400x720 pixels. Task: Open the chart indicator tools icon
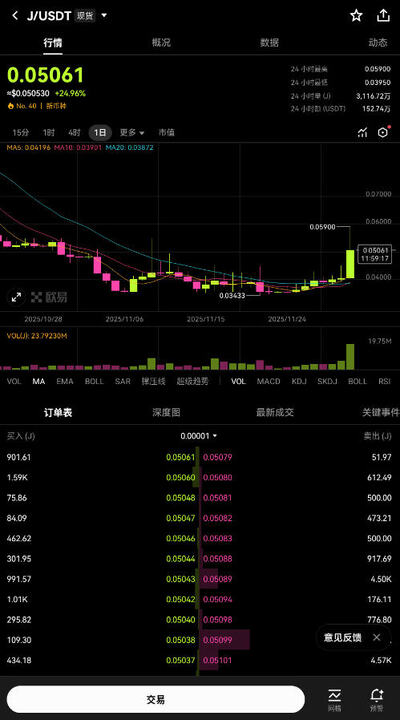tap(362, 133)
